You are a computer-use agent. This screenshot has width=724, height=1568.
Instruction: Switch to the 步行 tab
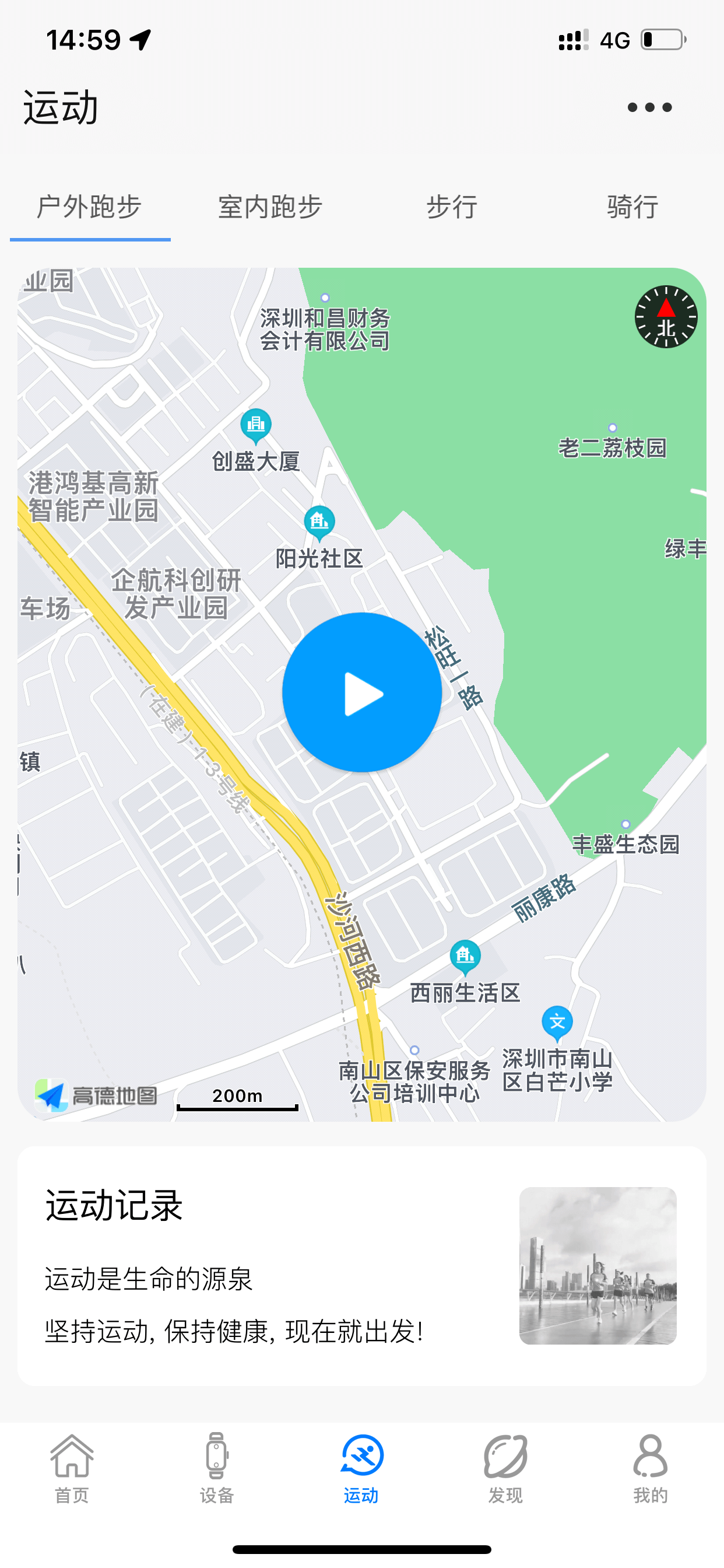point(451,207)
